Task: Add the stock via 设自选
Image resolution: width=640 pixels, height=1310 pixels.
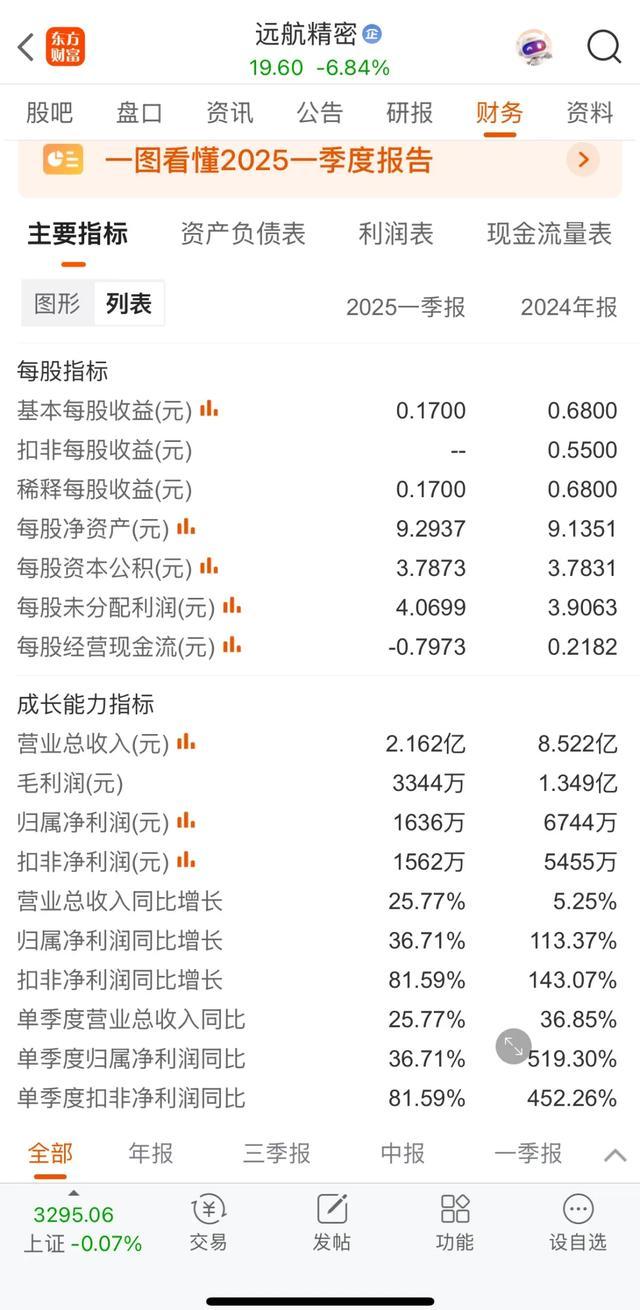Action: [578, 1223]
